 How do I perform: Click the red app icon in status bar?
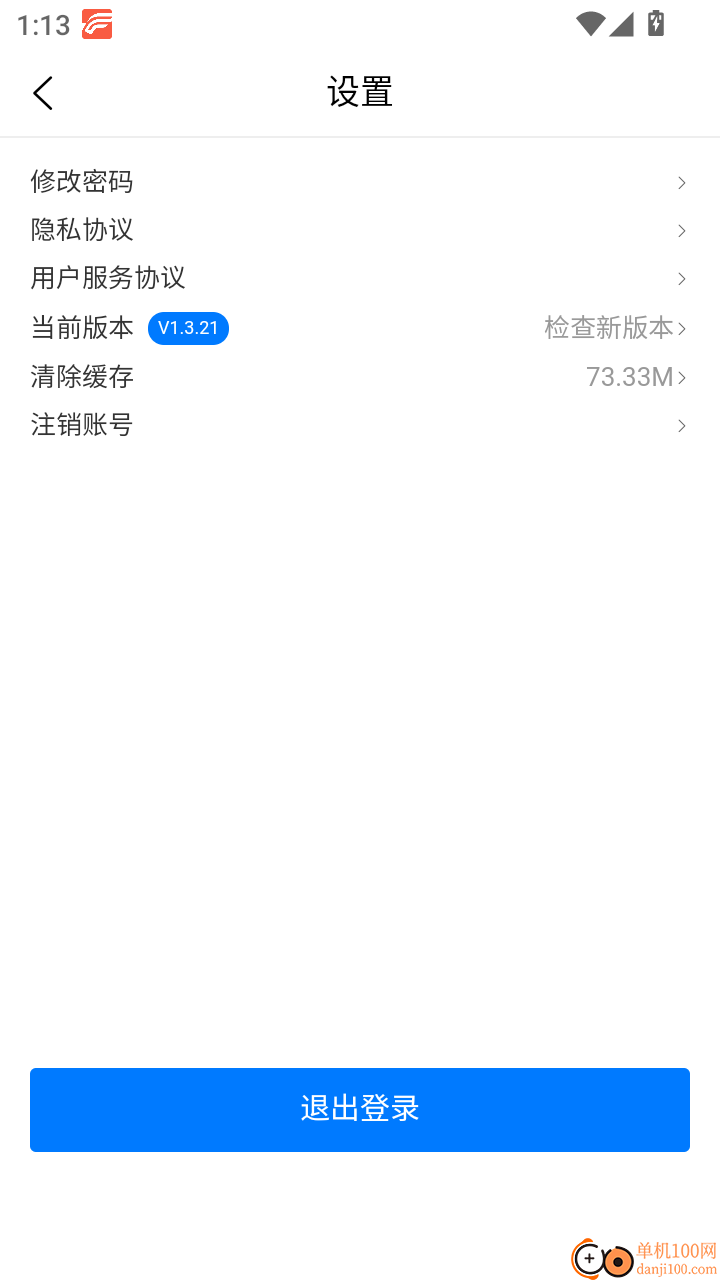click(x=95, y=25)
